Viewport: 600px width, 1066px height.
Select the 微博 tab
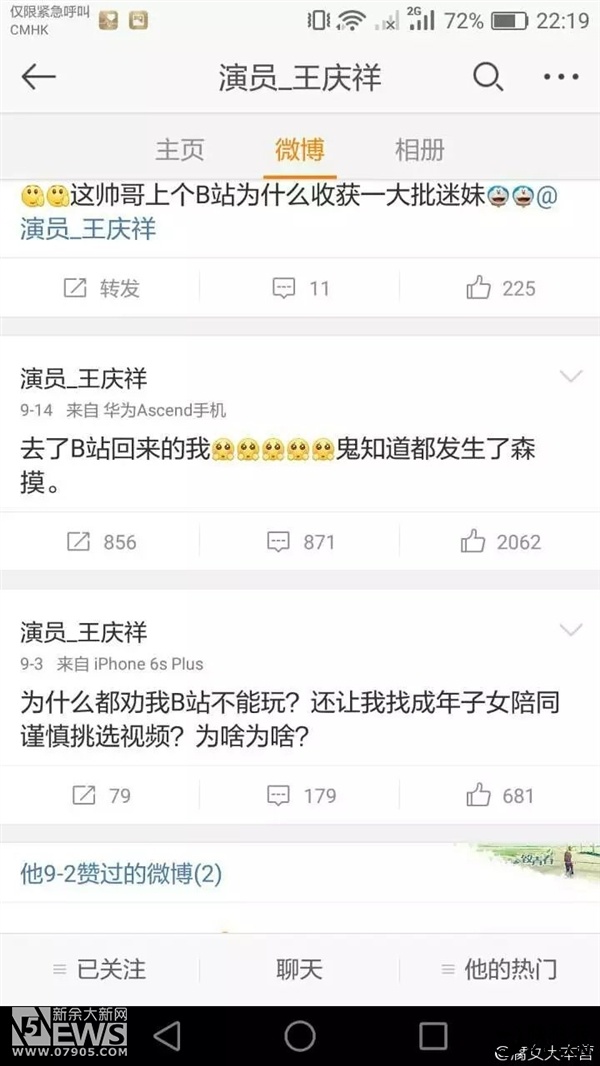coord(299,150)
